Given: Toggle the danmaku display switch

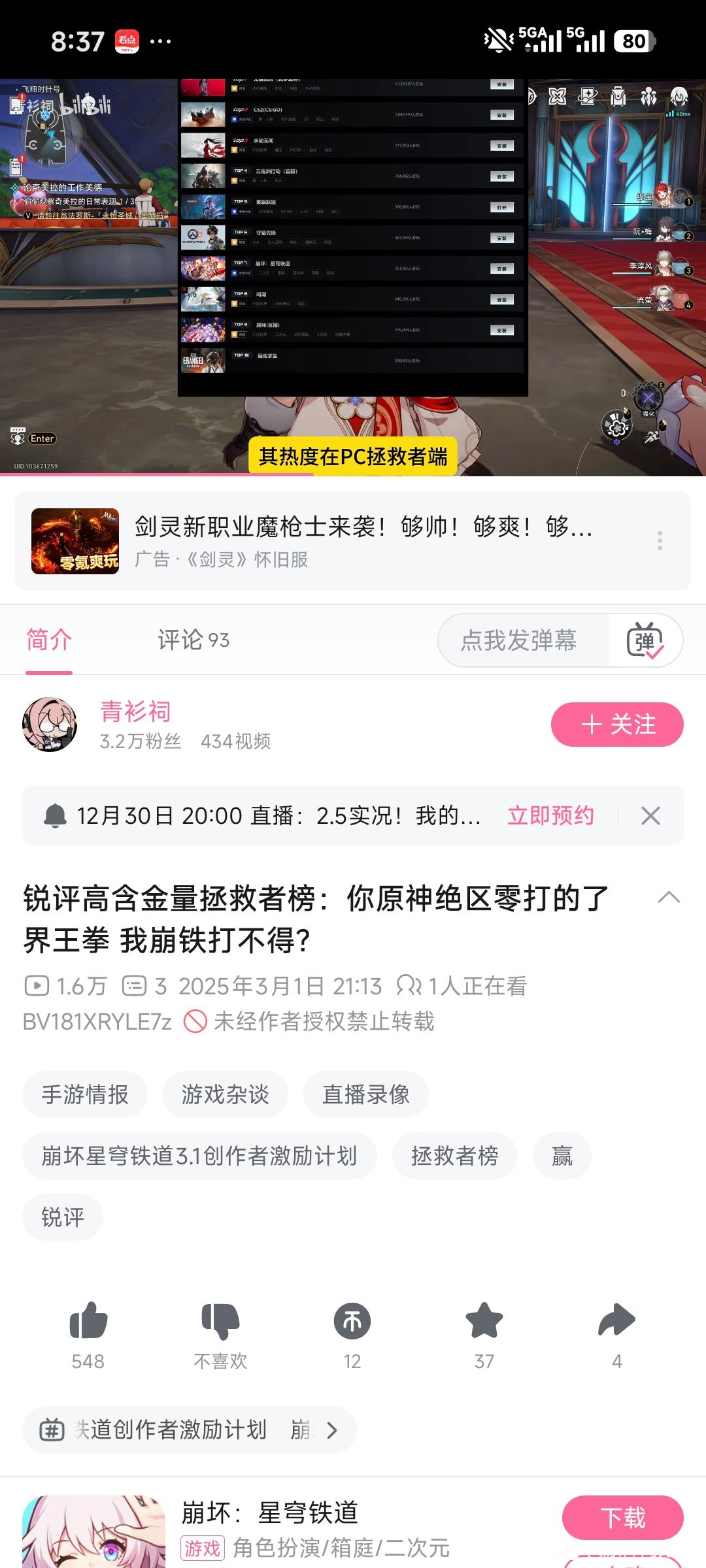Looking at the screenshot, I should pyautogui.click(x=645, y=640).
